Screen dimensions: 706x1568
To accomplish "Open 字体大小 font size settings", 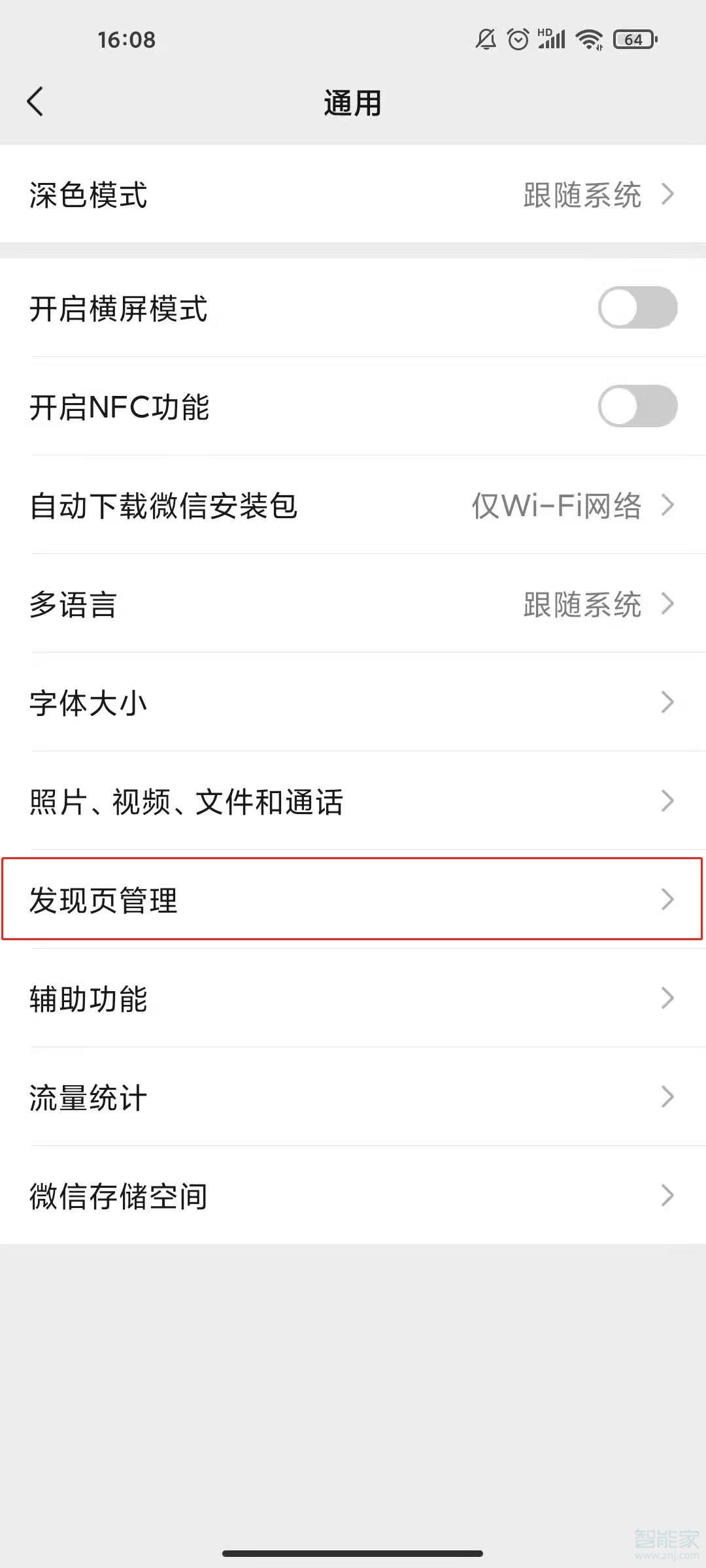I will pos(353,704).
